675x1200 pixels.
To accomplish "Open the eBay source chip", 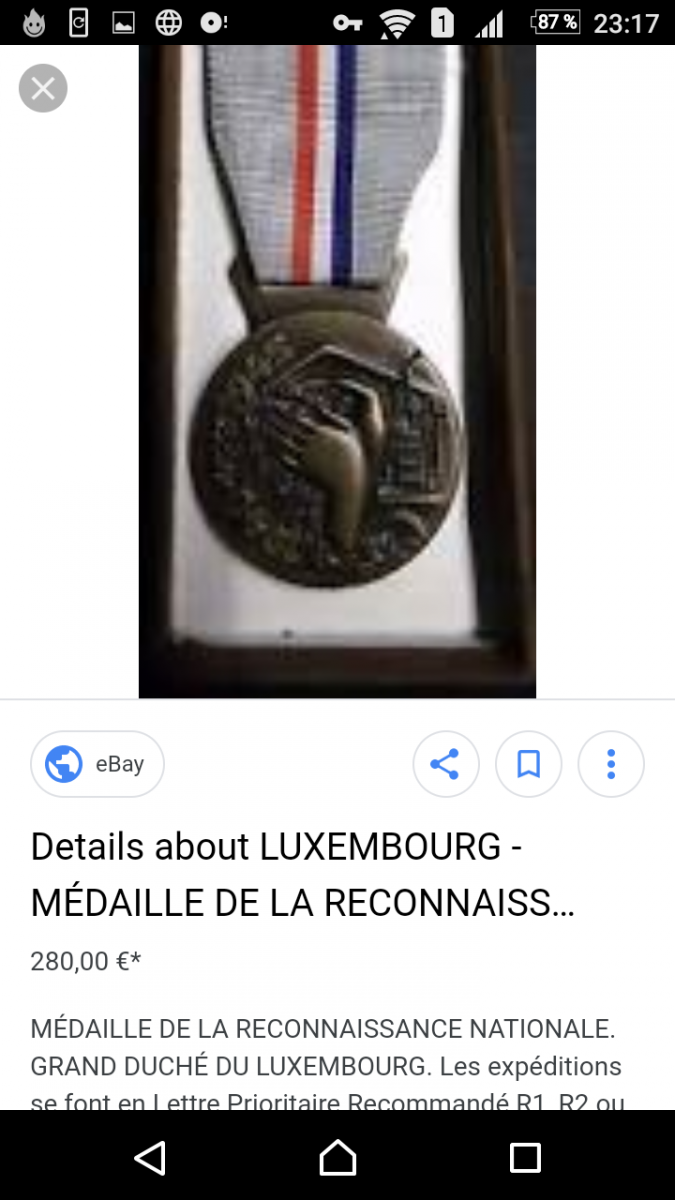I will point(97,765).
